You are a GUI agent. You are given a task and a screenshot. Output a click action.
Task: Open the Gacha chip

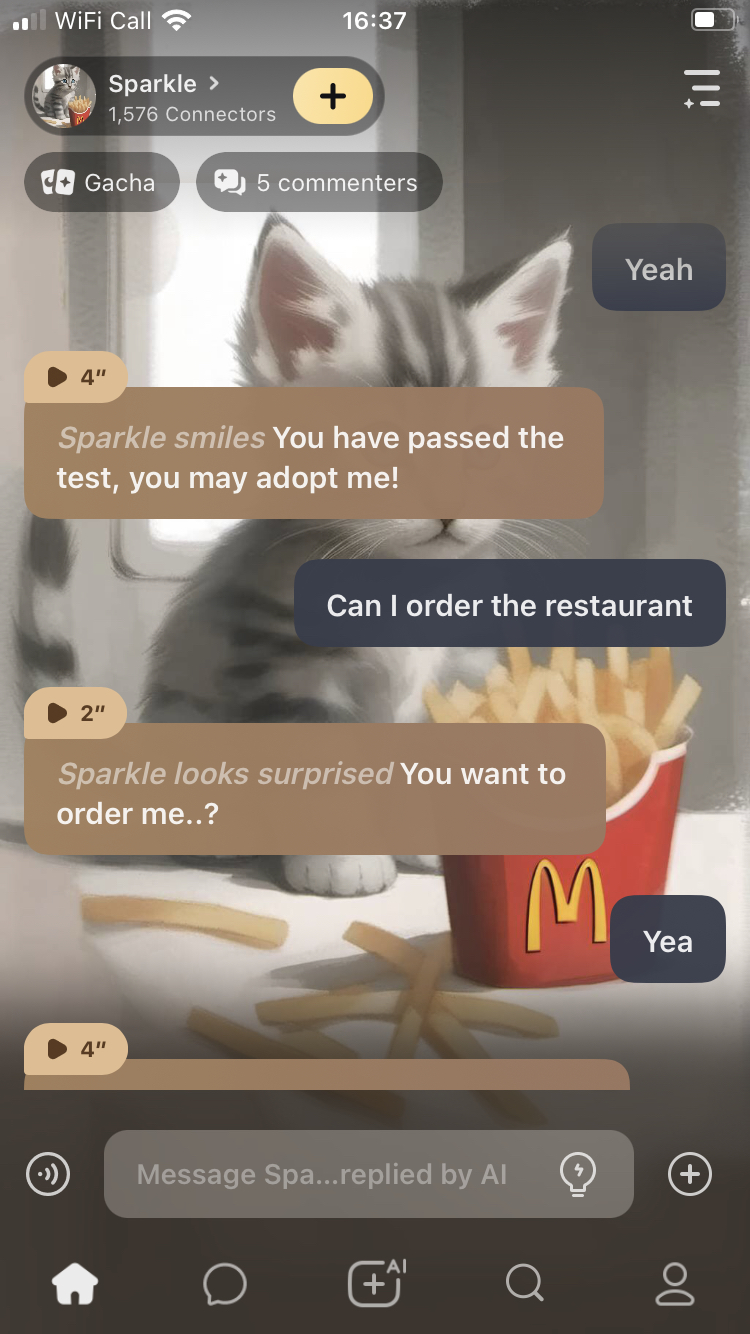tap(101, 183)
